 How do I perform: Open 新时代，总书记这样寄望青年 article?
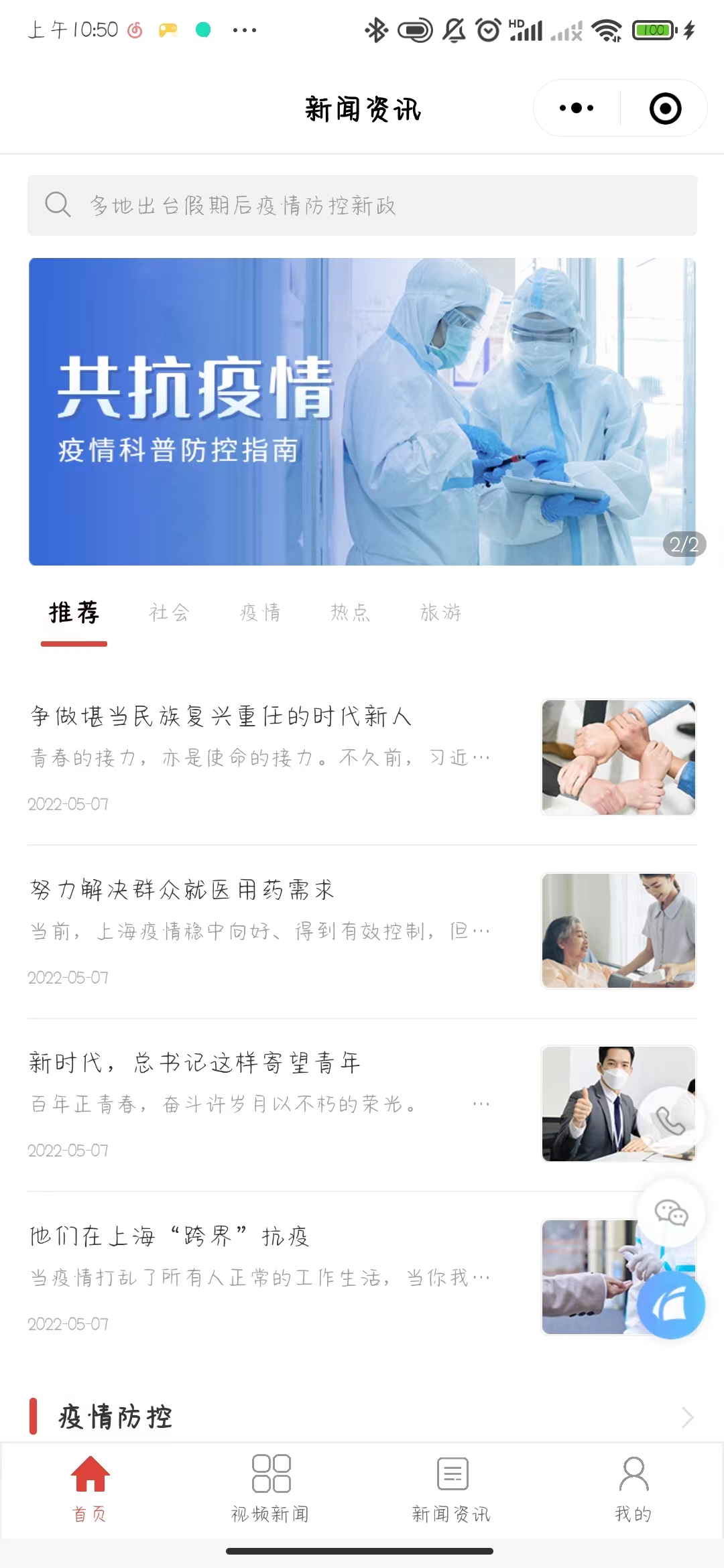click(x=196, y=1063)
